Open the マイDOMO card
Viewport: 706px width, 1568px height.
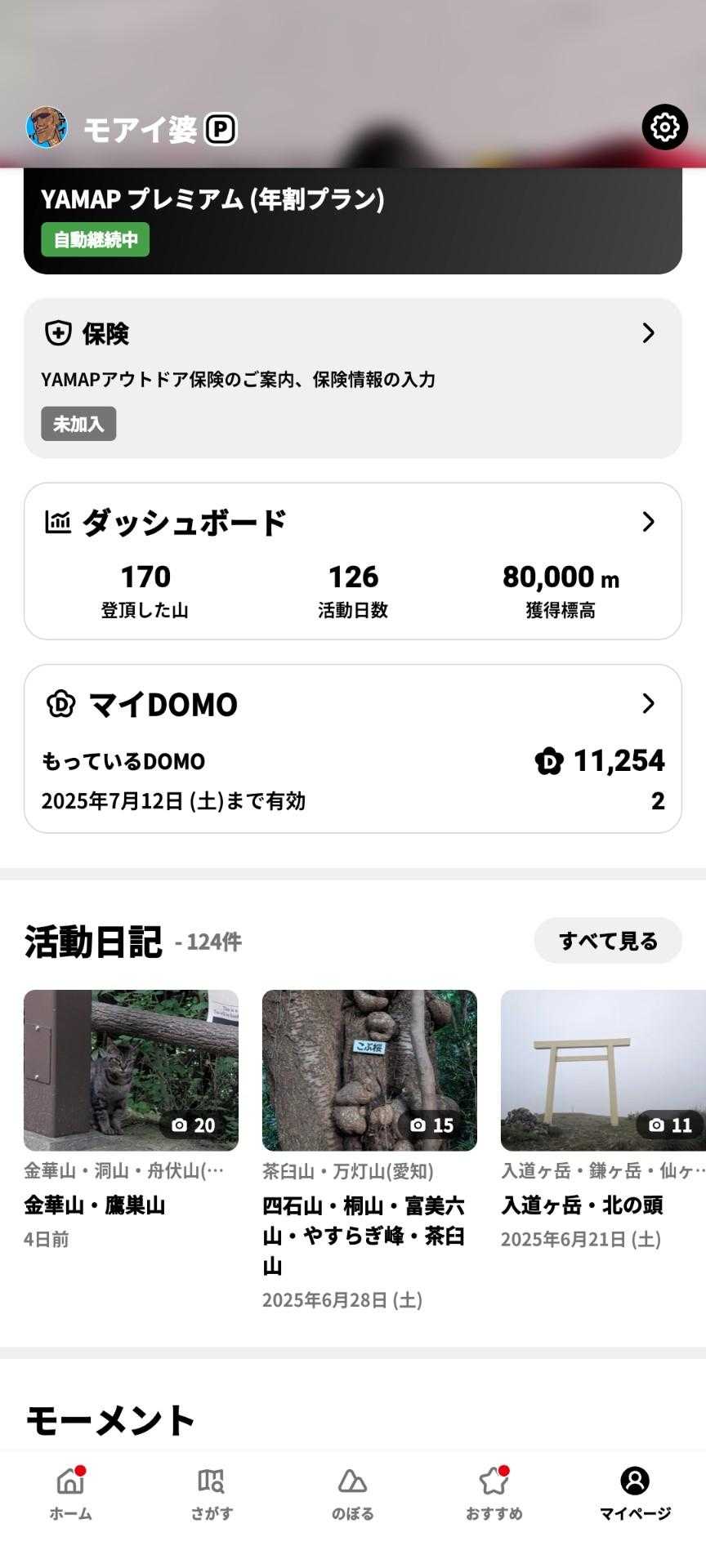tap(352, 748)
